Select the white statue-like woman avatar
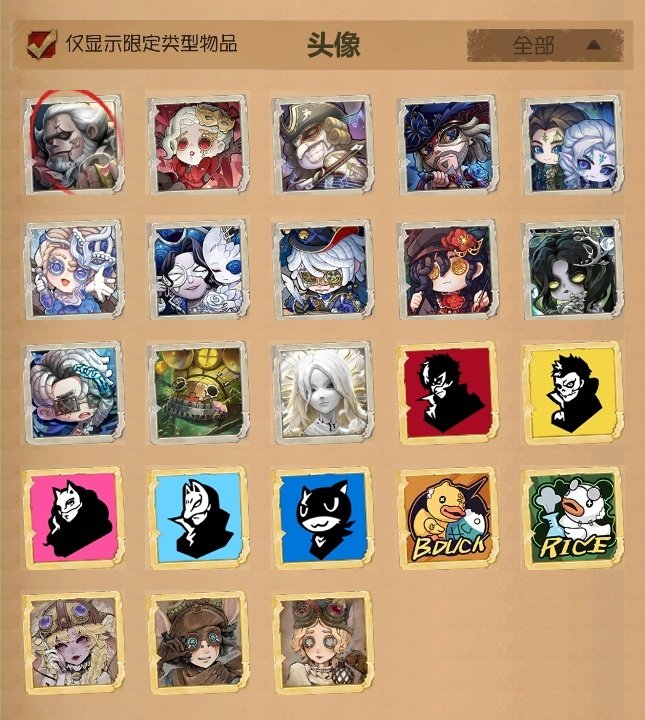 (x=322, y=391)
